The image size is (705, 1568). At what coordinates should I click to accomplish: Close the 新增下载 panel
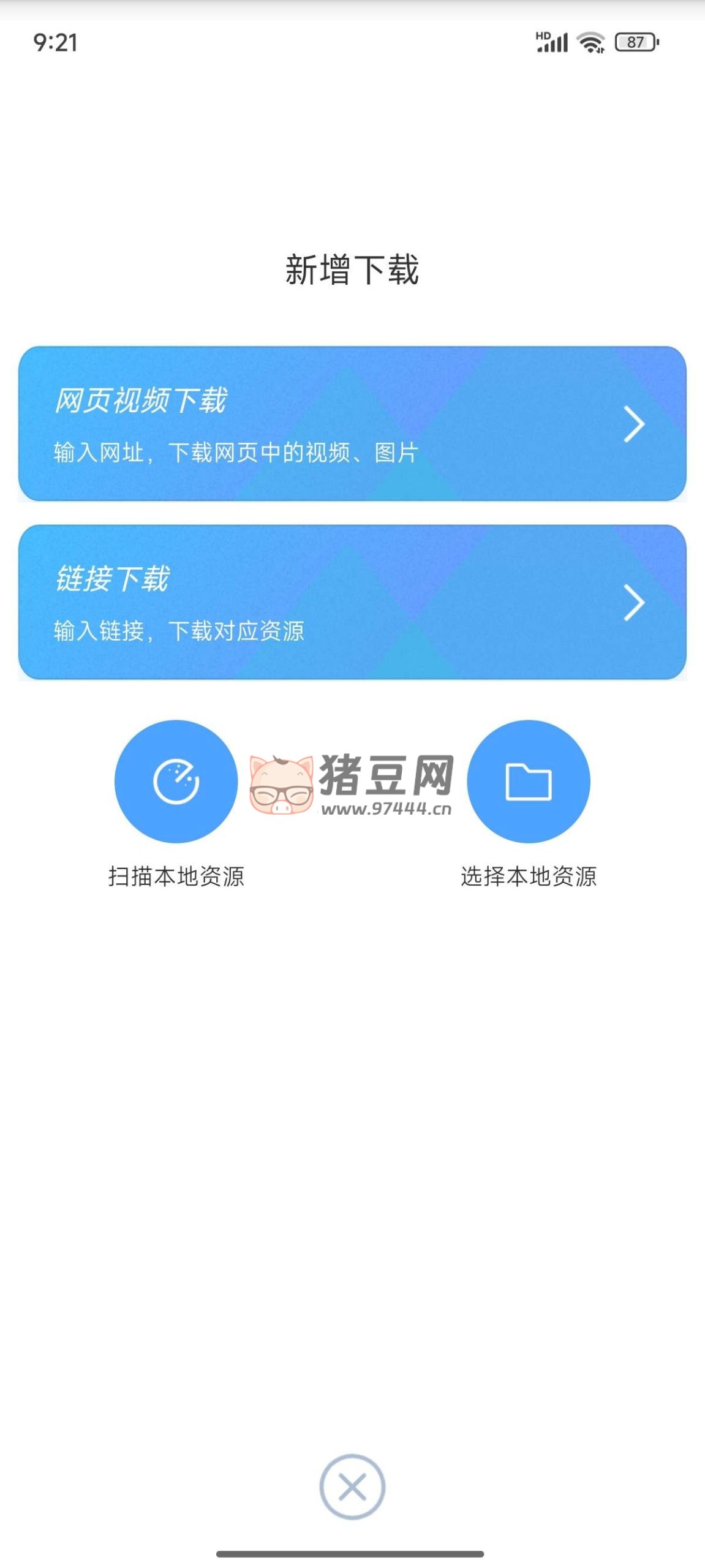[x=352, y=1487]
